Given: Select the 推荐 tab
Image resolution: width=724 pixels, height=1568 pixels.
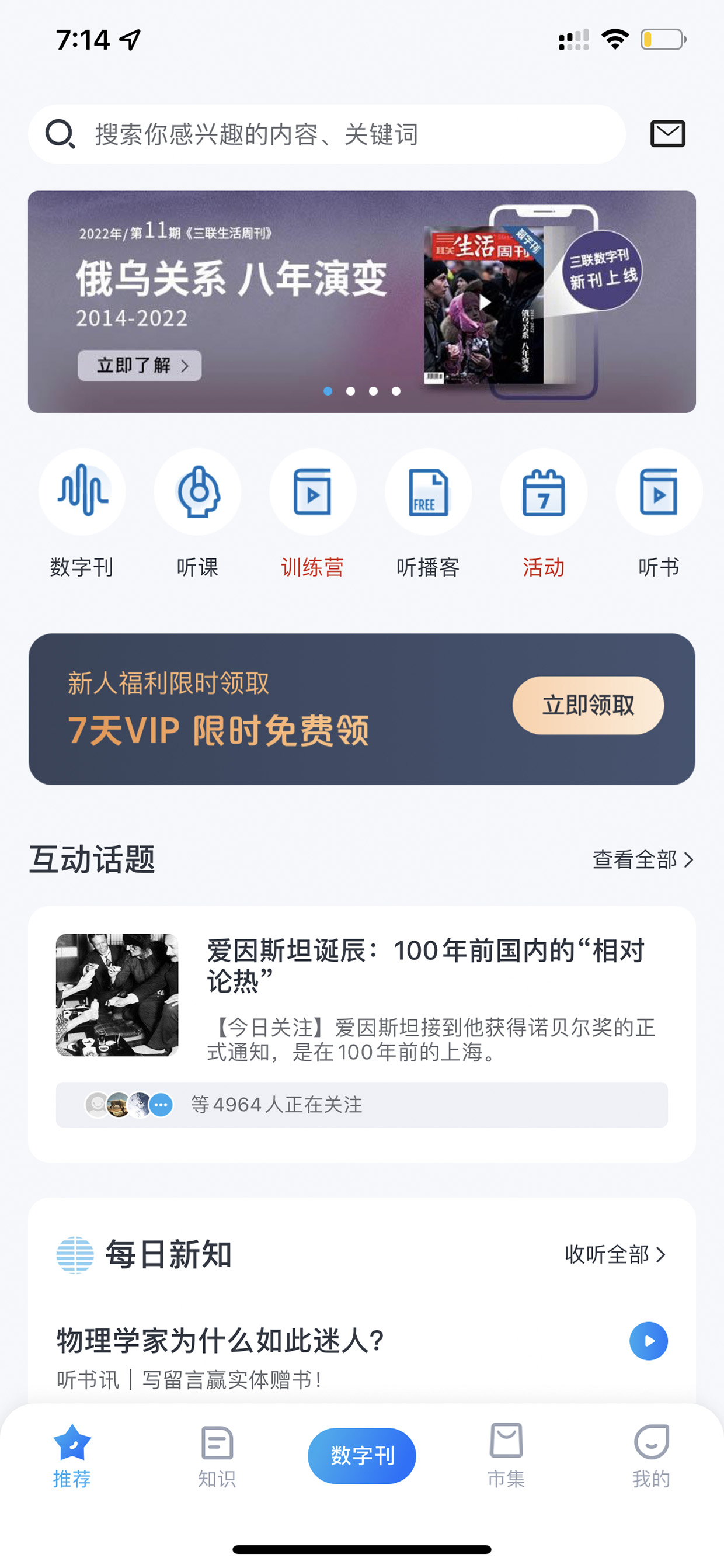Looking at the screenshot, I should coord(72,1455).
